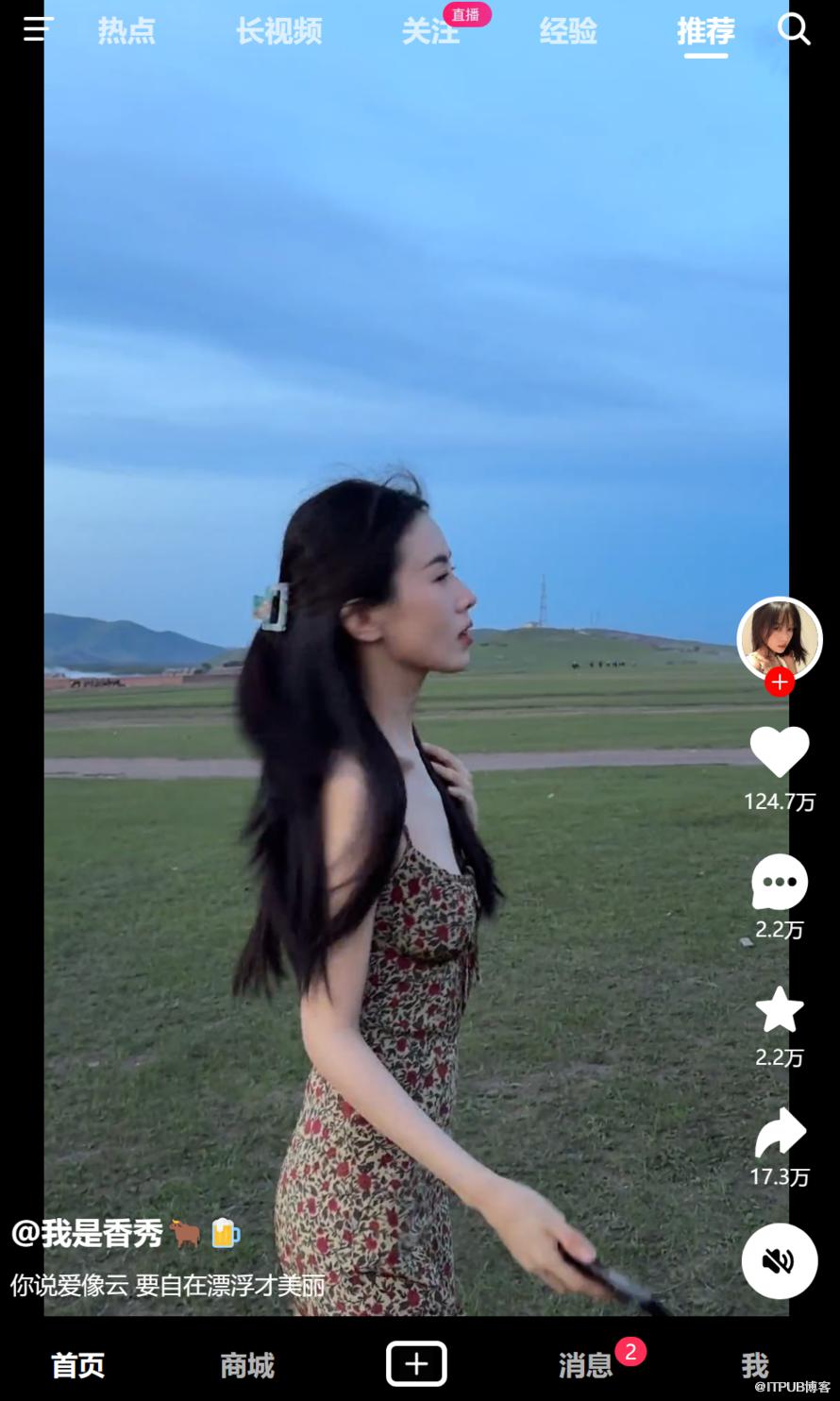Follow the creator with the red plus

click(780, 682)
